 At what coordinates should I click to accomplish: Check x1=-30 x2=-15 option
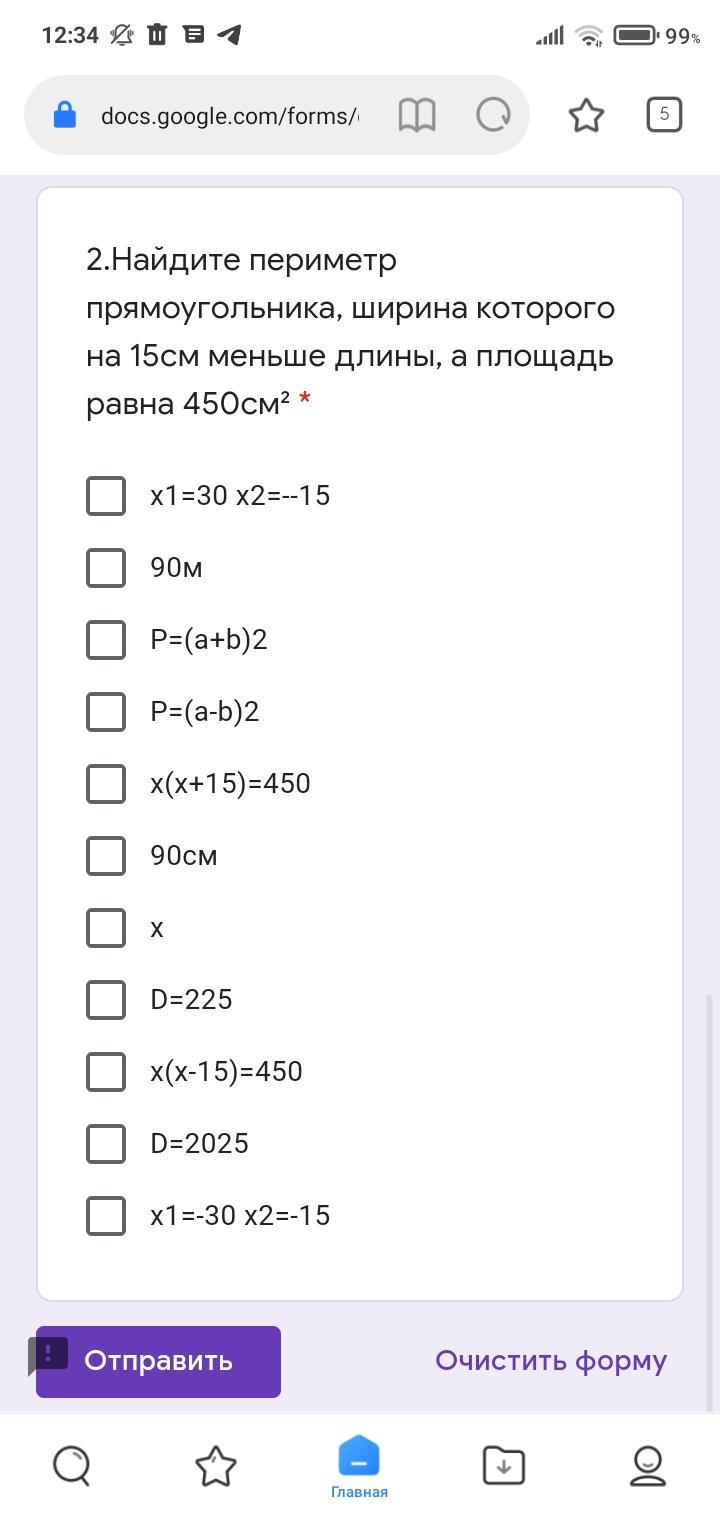106,1216
